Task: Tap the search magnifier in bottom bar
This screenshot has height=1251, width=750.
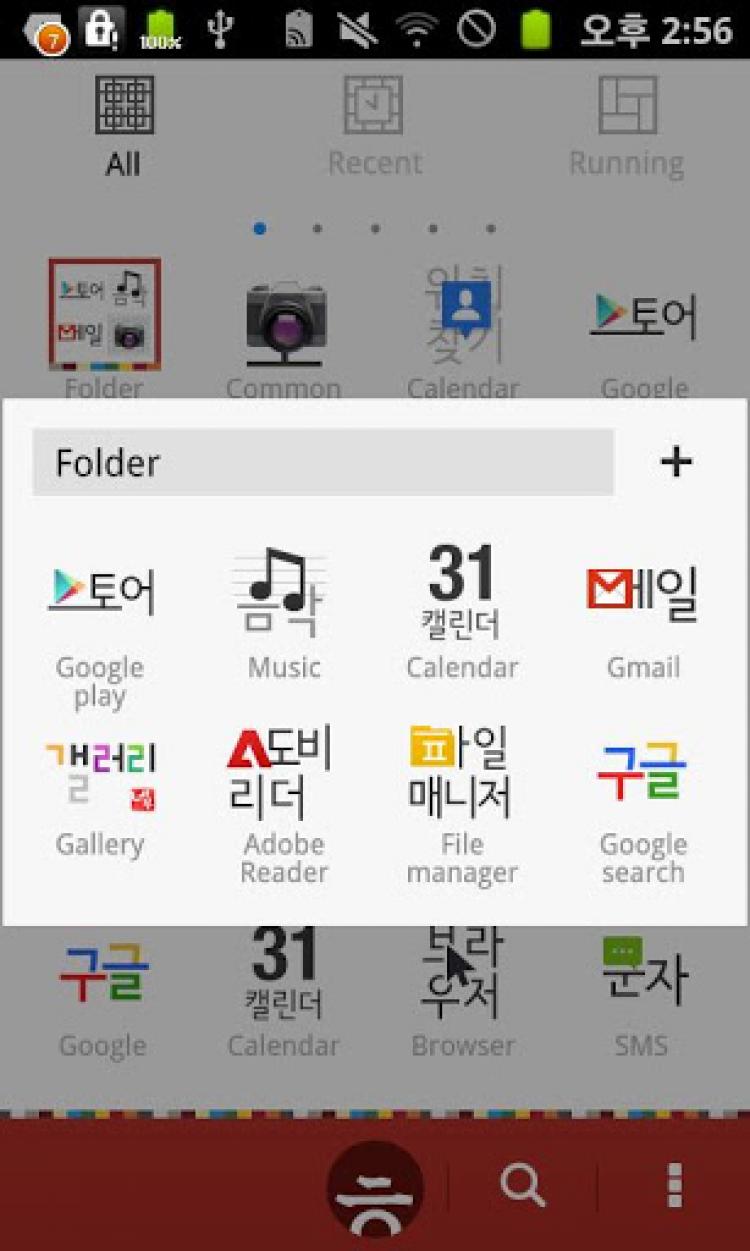Action: [x=522, y=1186]
